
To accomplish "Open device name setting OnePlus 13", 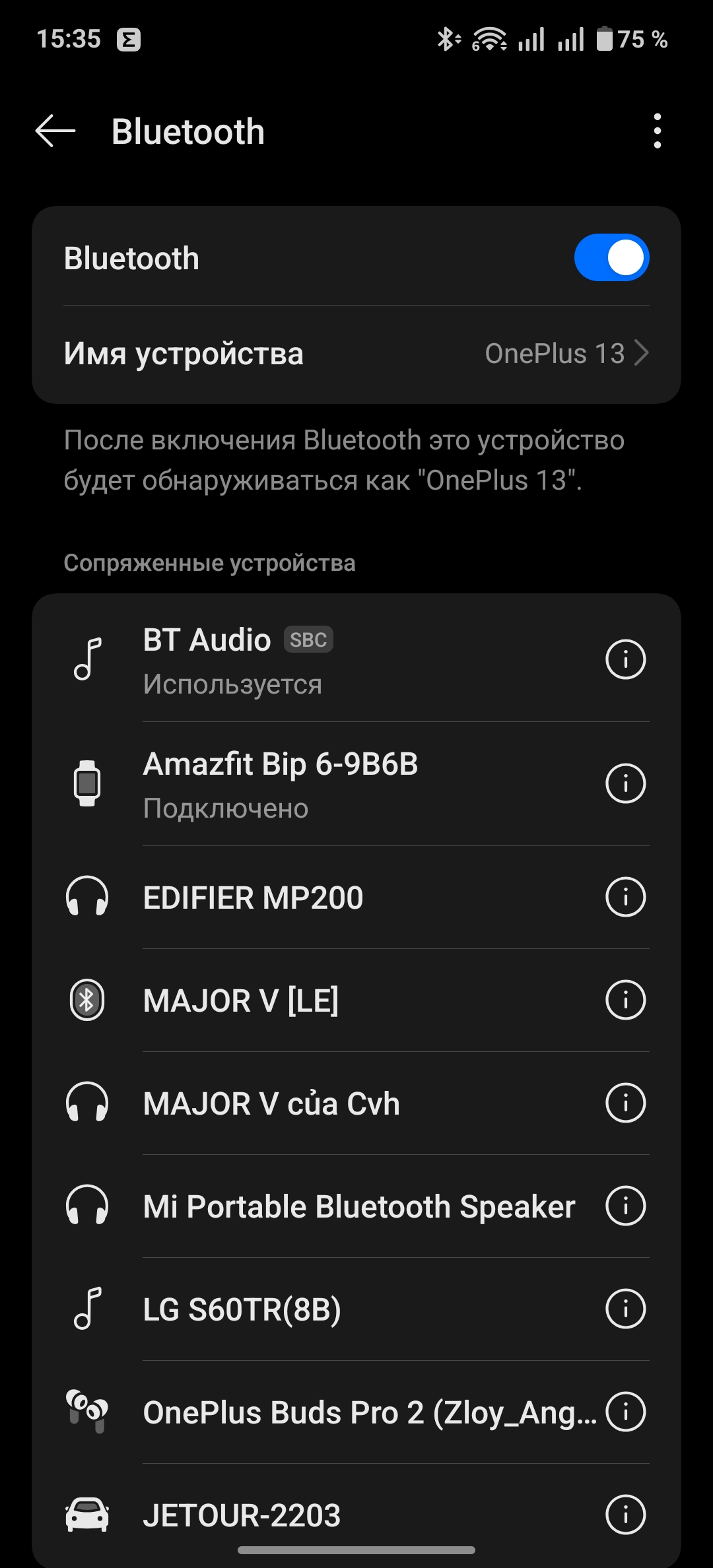I will (356, 354).
